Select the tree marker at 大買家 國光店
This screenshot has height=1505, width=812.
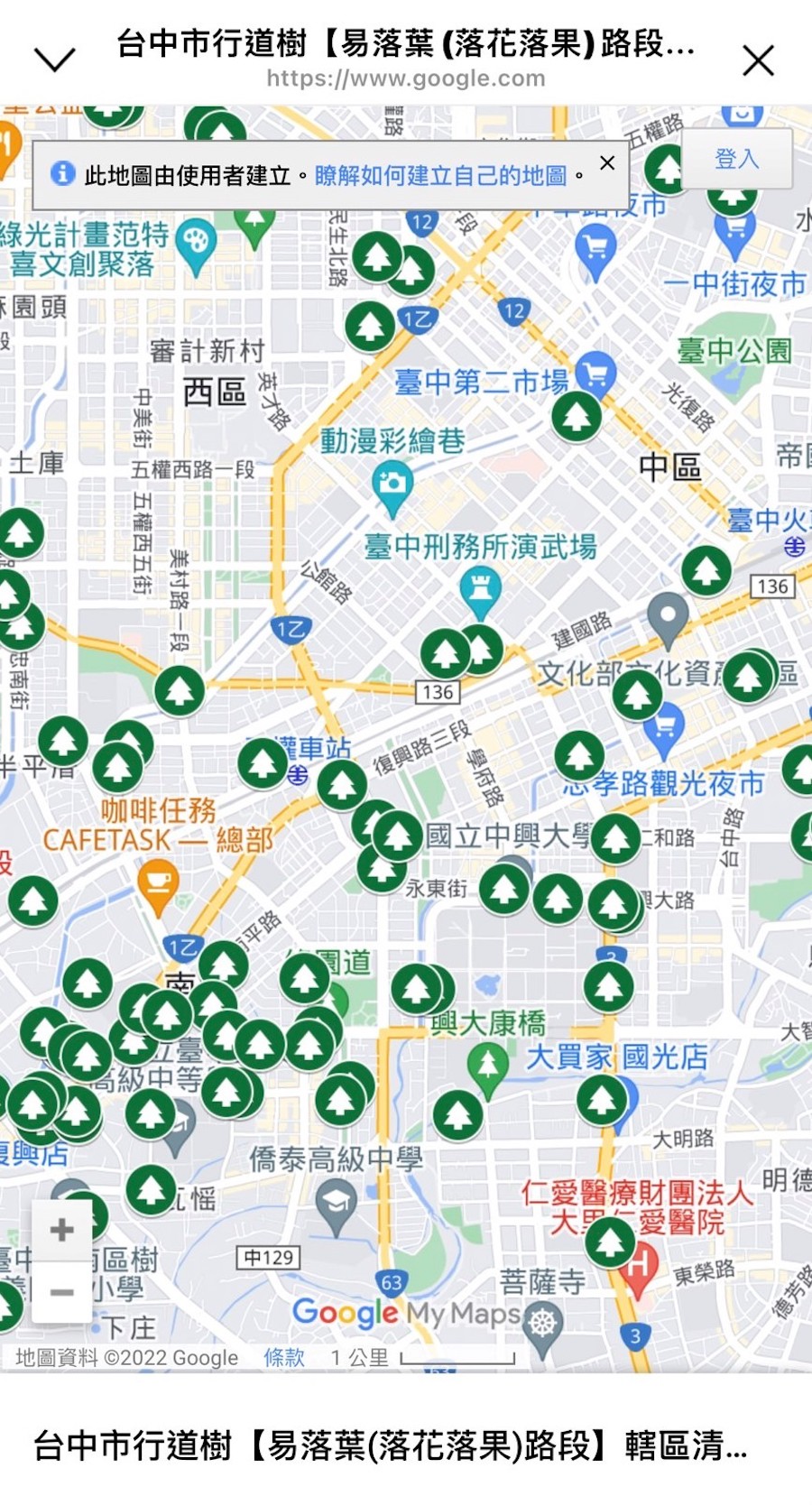pos(602,1100)
